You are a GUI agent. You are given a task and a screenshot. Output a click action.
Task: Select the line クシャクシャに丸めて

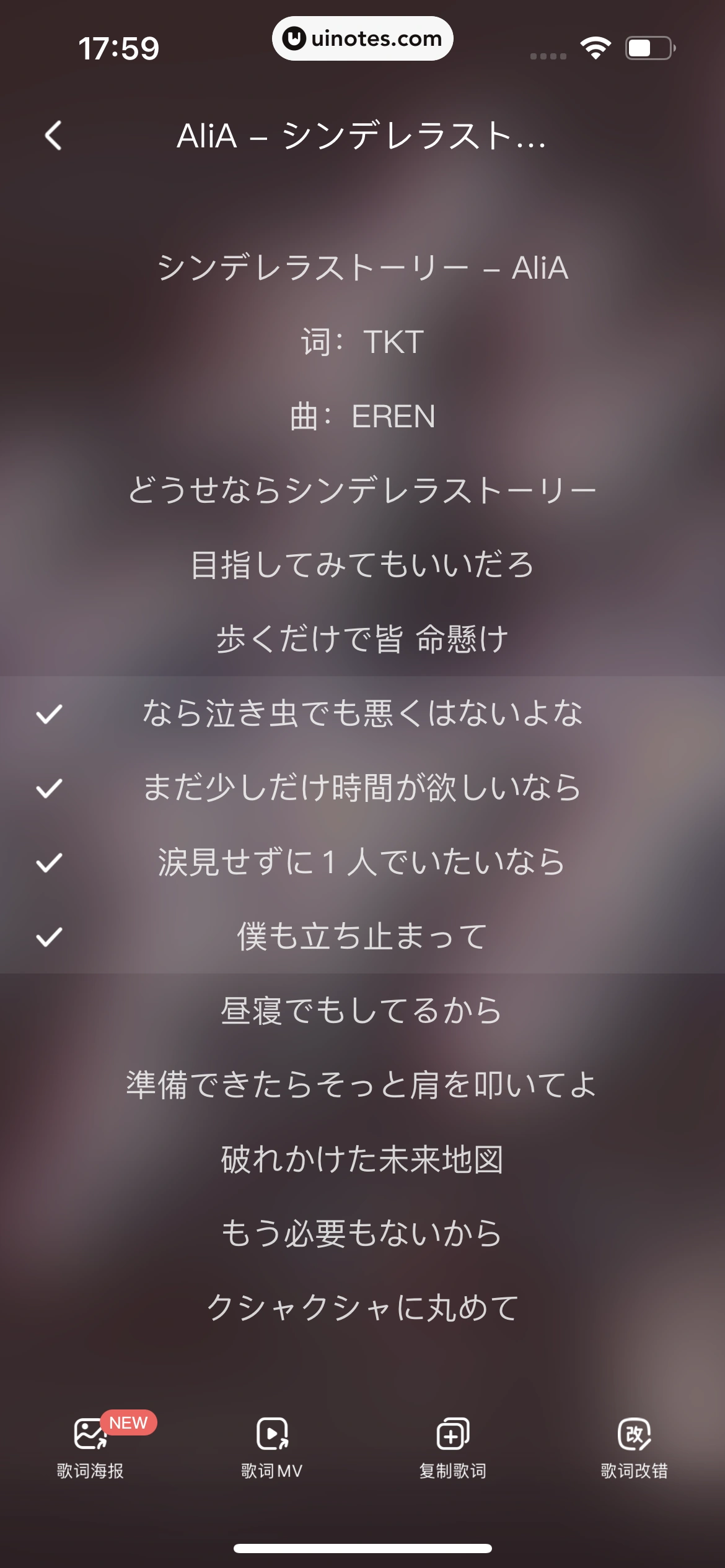tap(362, 1307)
